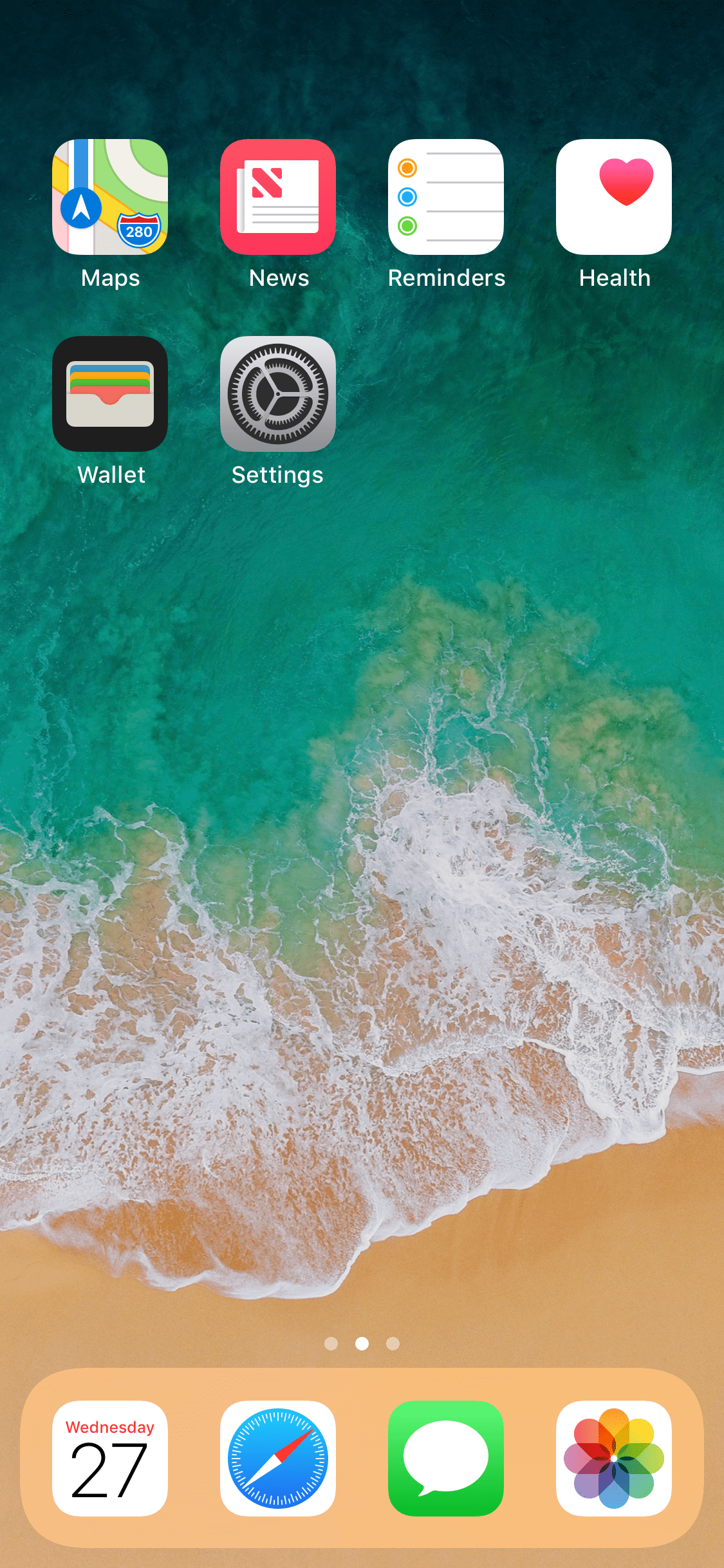The height and width of the screenshot is (1568, 724).
Task: Open the Photos app
Action: (613, 1458)
